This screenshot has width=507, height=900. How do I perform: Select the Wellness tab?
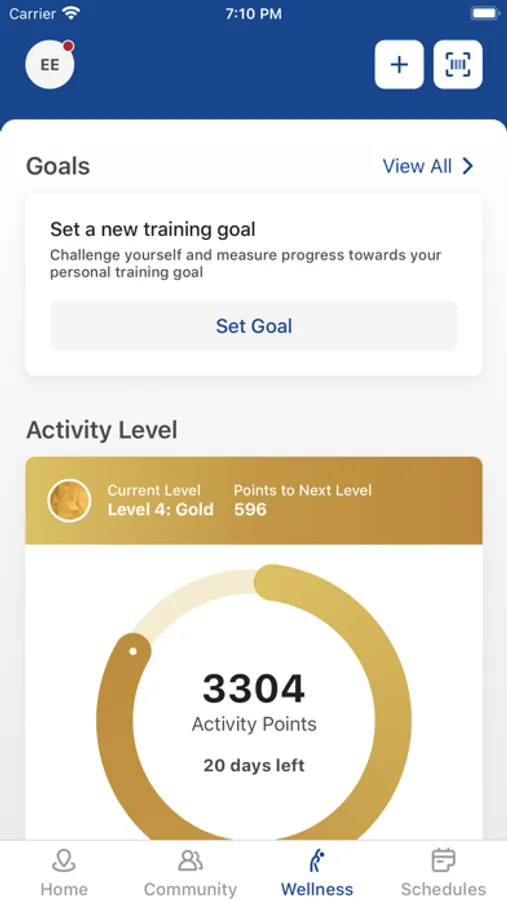[x=317, y=872]
